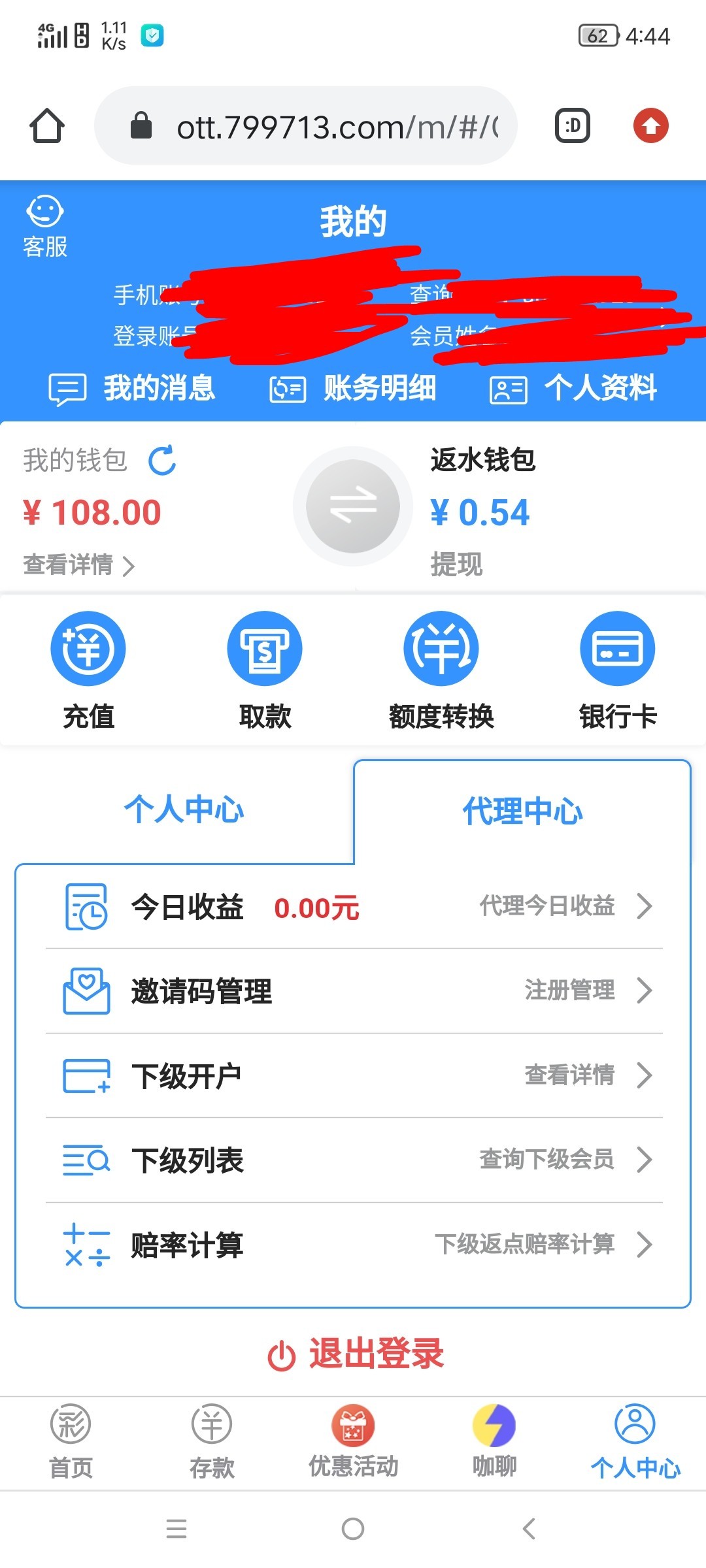The height and width of the screenshot is (1568, 706).
Task: Open 我的消息 messages
Action: point(132,388)
